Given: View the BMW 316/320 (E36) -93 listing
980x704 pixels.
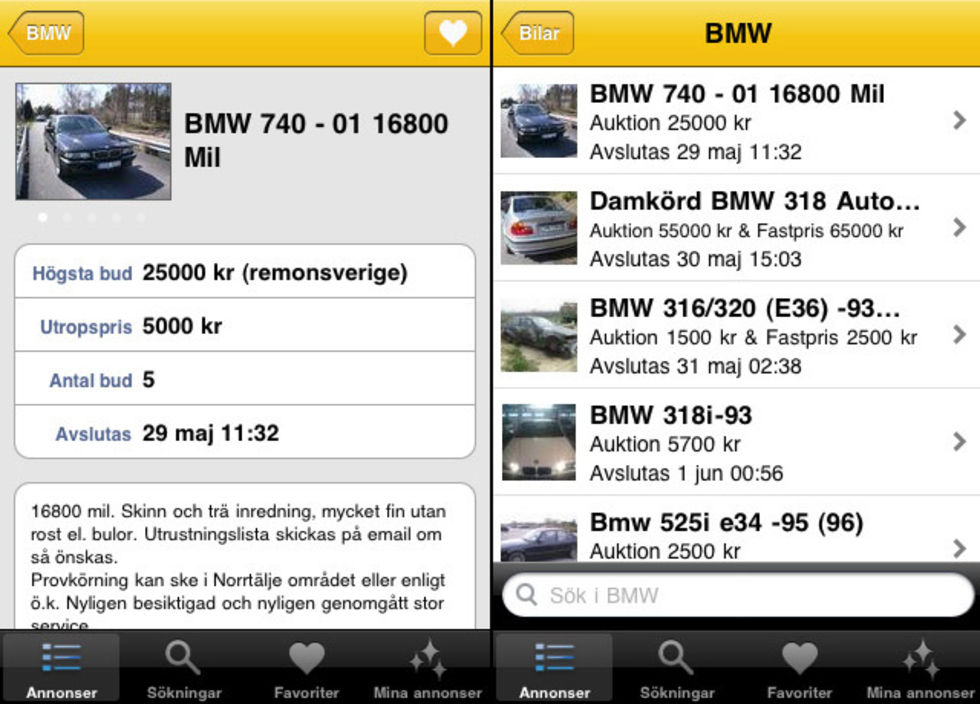Looking at the screenshot, I should tap(735, 335).
